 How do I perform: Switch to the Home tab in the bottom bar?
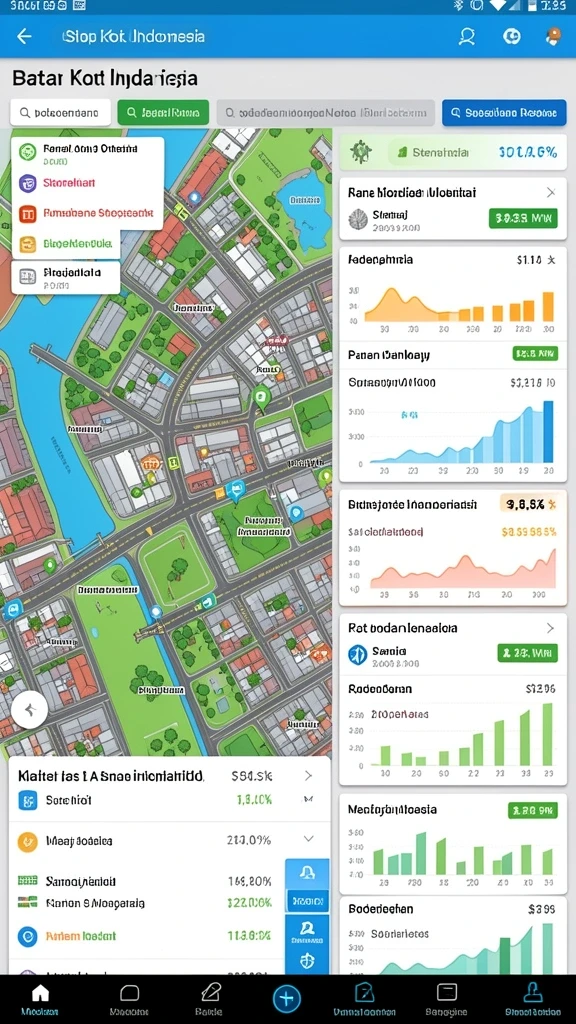click(40, 999)
